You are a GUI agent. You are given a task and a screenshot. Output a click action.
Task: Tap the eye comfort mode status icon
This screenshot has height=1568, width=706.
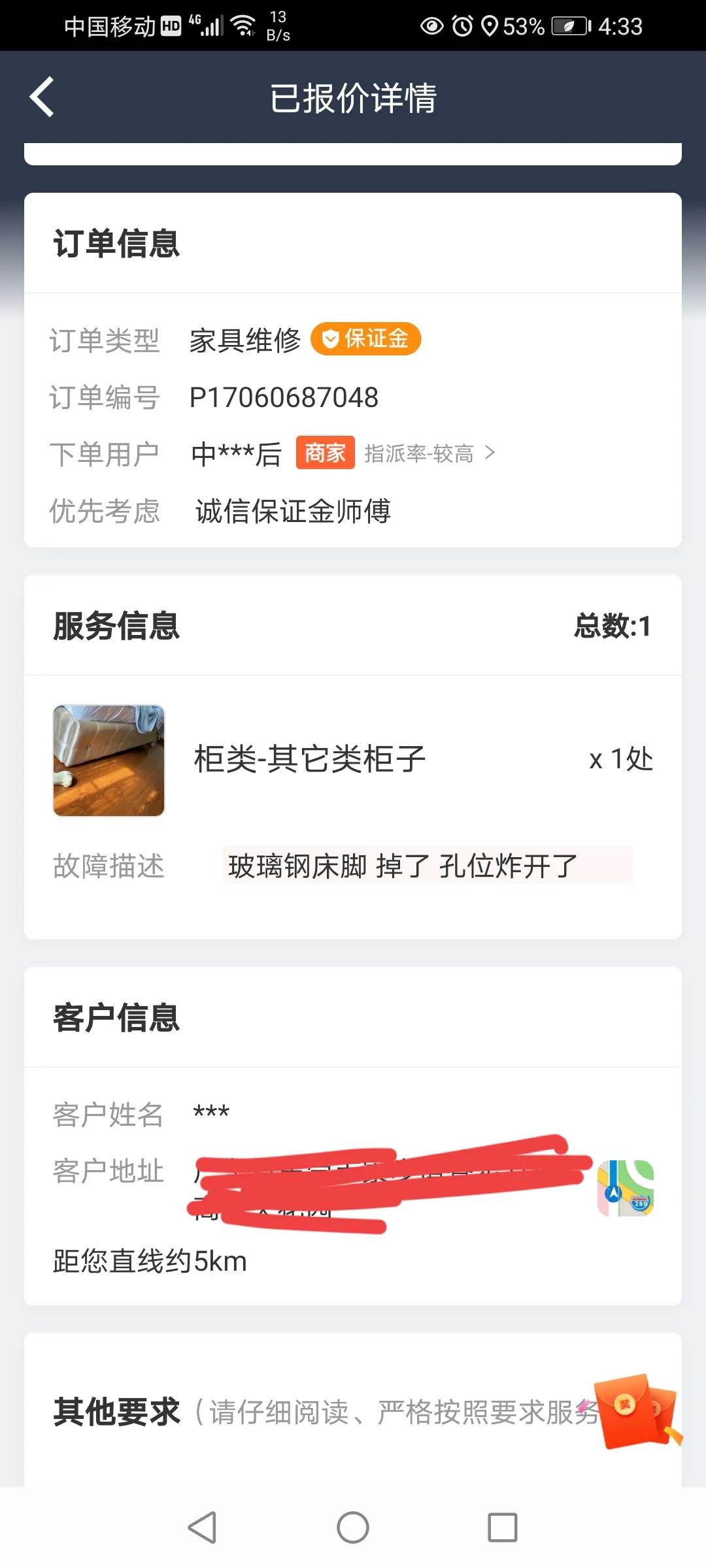coord(431,25)
